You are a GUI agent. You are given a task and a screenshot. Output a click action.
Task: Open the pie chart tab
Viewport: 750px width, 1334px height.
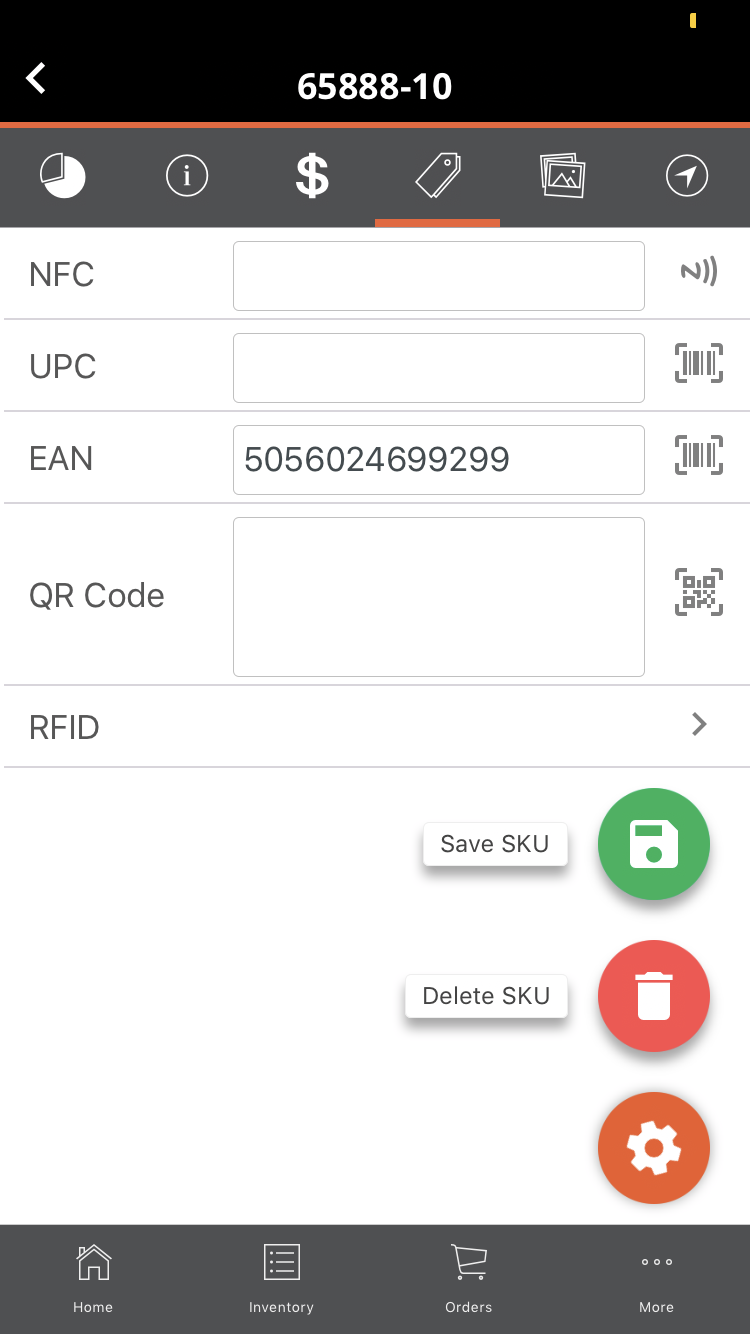(63, 176)
